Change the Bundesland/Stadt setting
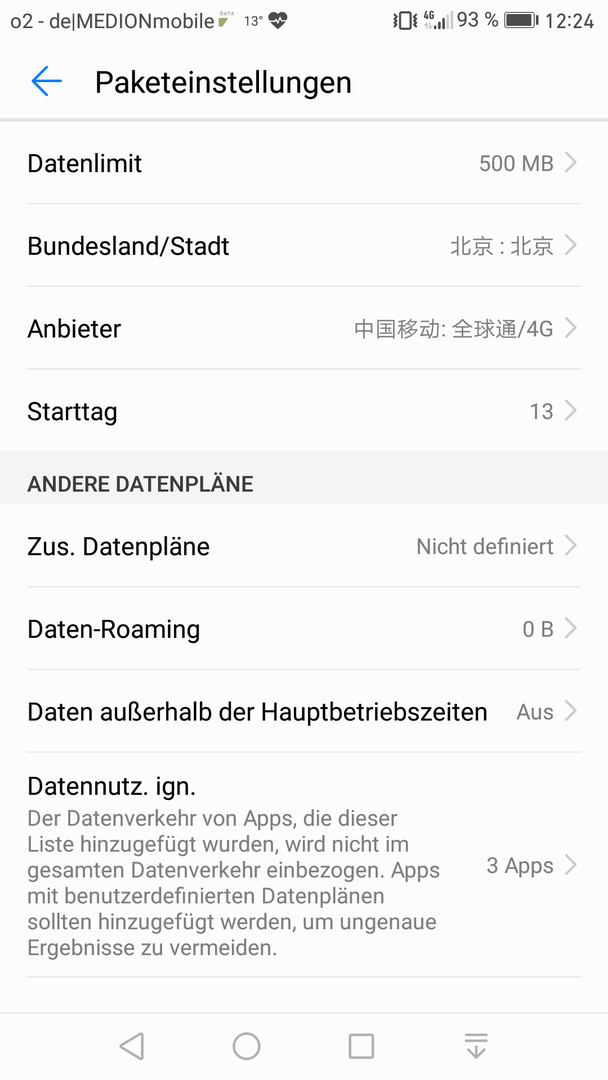The width and height of the screenshot is (608, 1080). pyautogui.click(x=304, y=246)
